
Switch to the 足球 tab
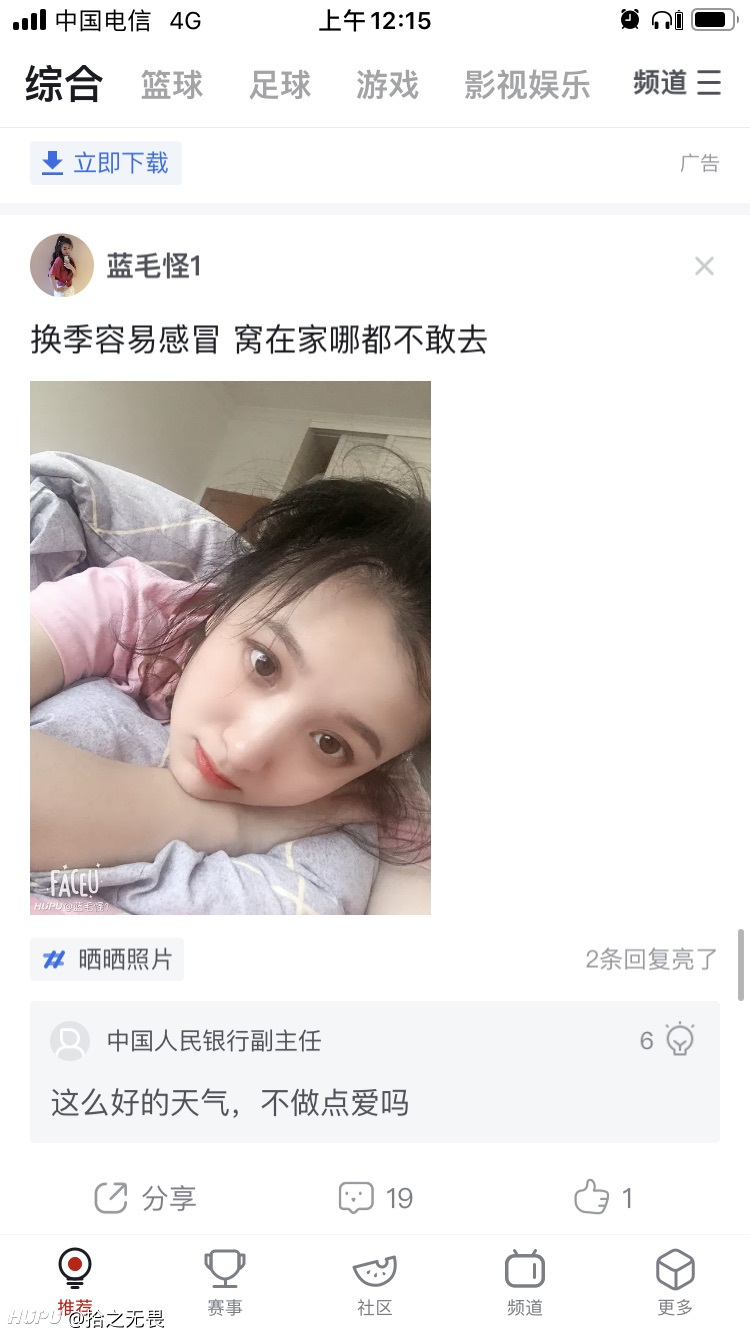[x=280, y=85]
